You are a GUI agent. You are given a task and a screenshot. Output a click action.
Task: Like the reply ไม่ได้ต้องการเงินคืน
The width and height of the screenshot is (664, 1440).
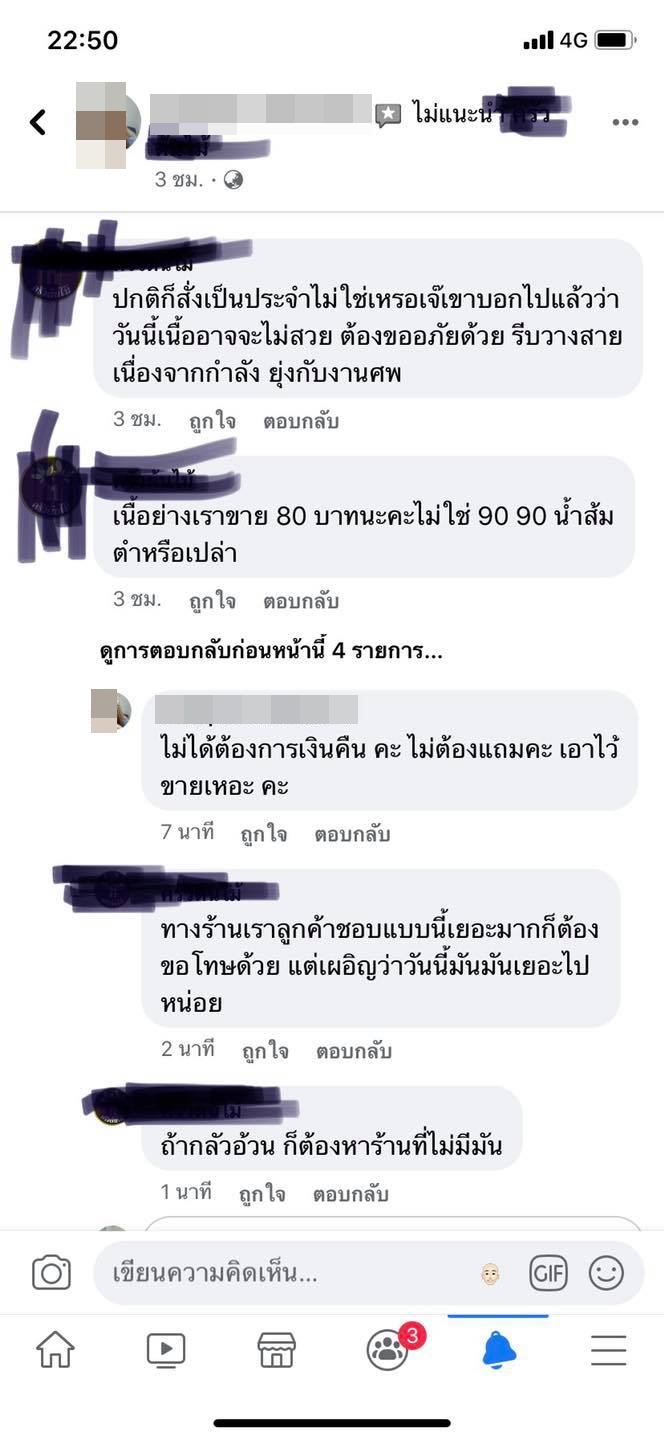(x=263, y=834)
